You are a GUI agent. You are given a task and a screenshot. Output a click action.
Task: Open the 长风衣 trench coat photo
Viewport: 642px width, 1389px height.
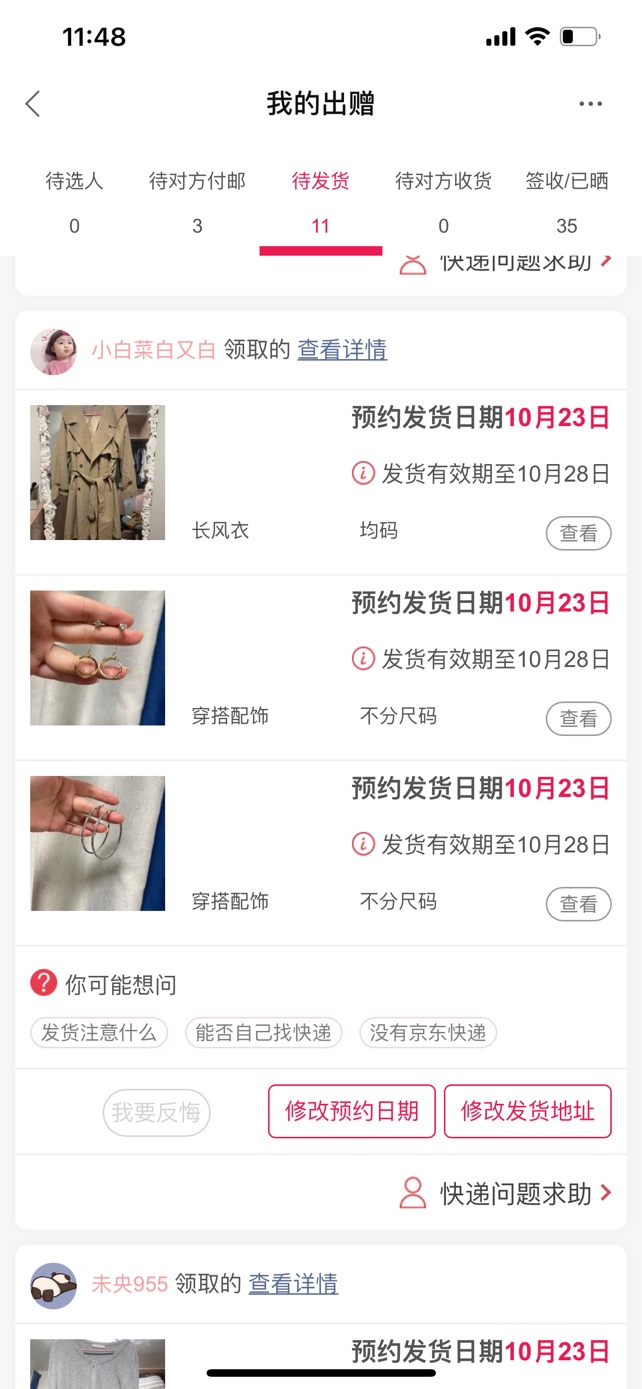click(x=97, y=472)
